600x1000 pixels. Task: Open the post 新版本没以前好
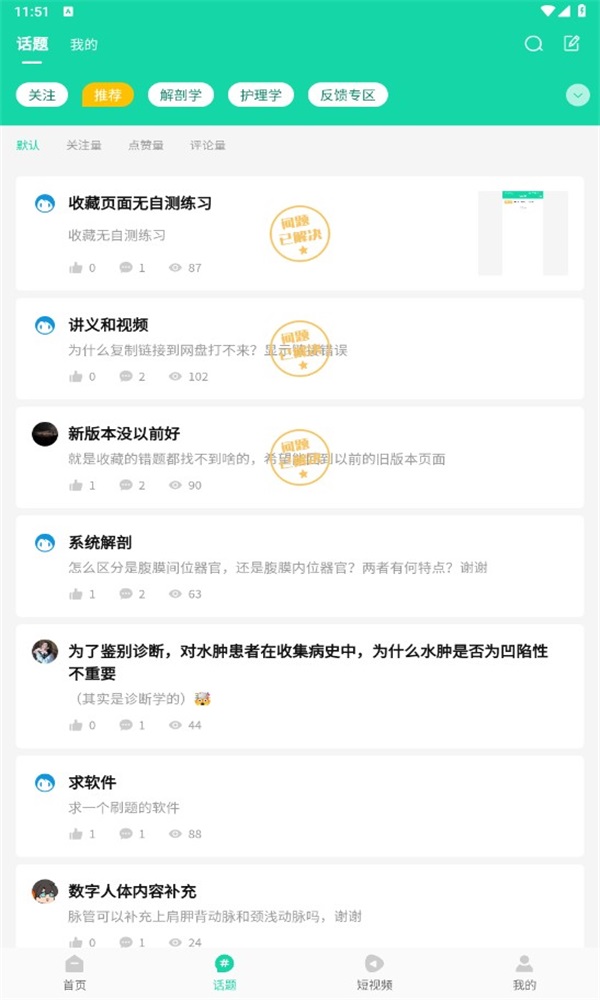(124, 434)
